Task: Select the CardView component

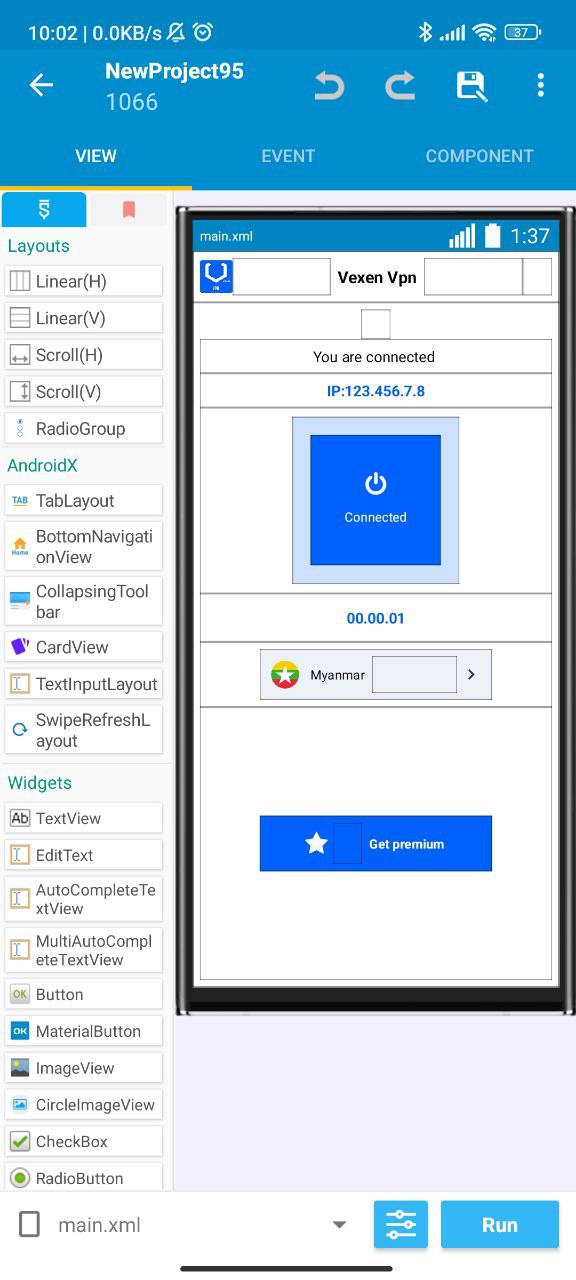Action: click(84, 647)
